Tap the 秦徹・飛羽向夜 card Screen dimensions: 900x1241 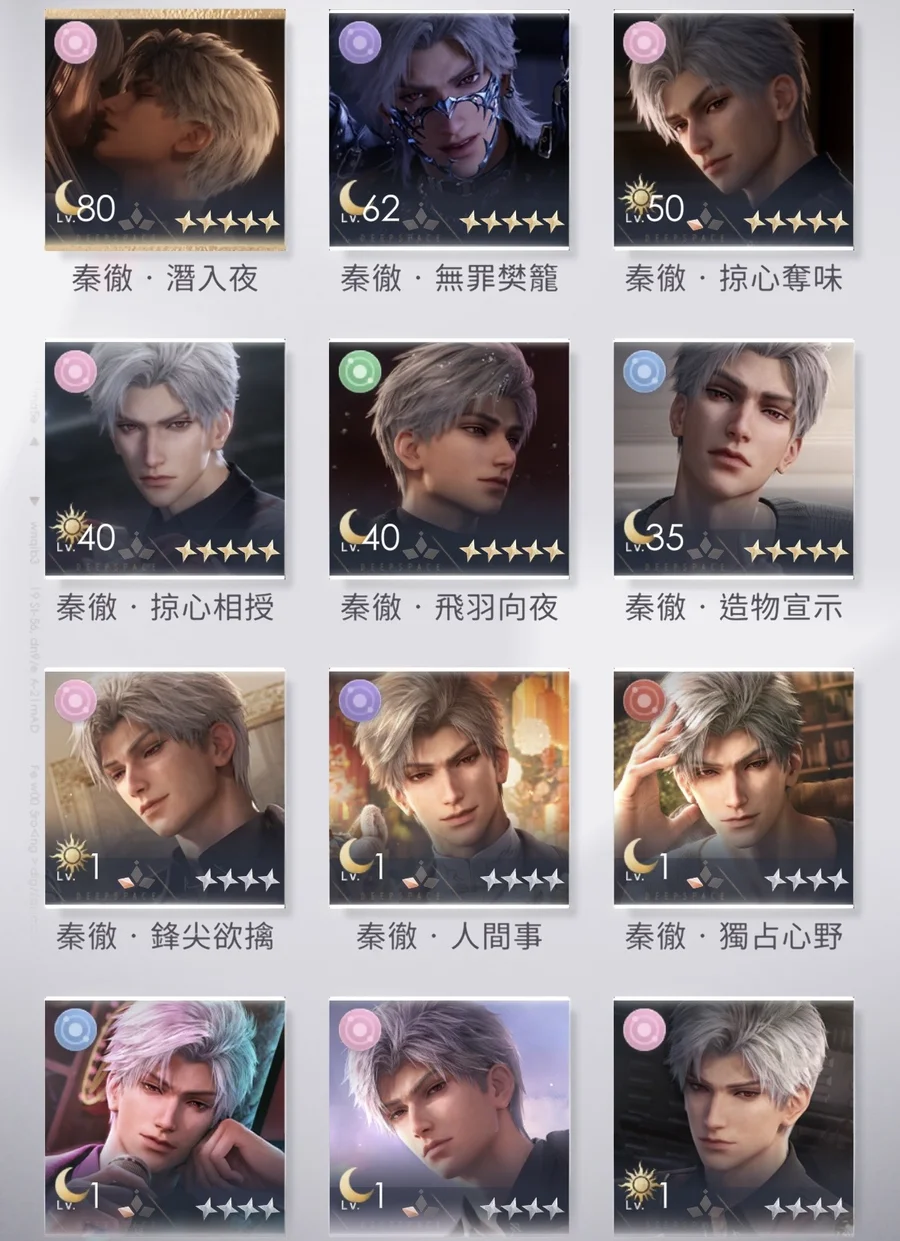point(449,458)
